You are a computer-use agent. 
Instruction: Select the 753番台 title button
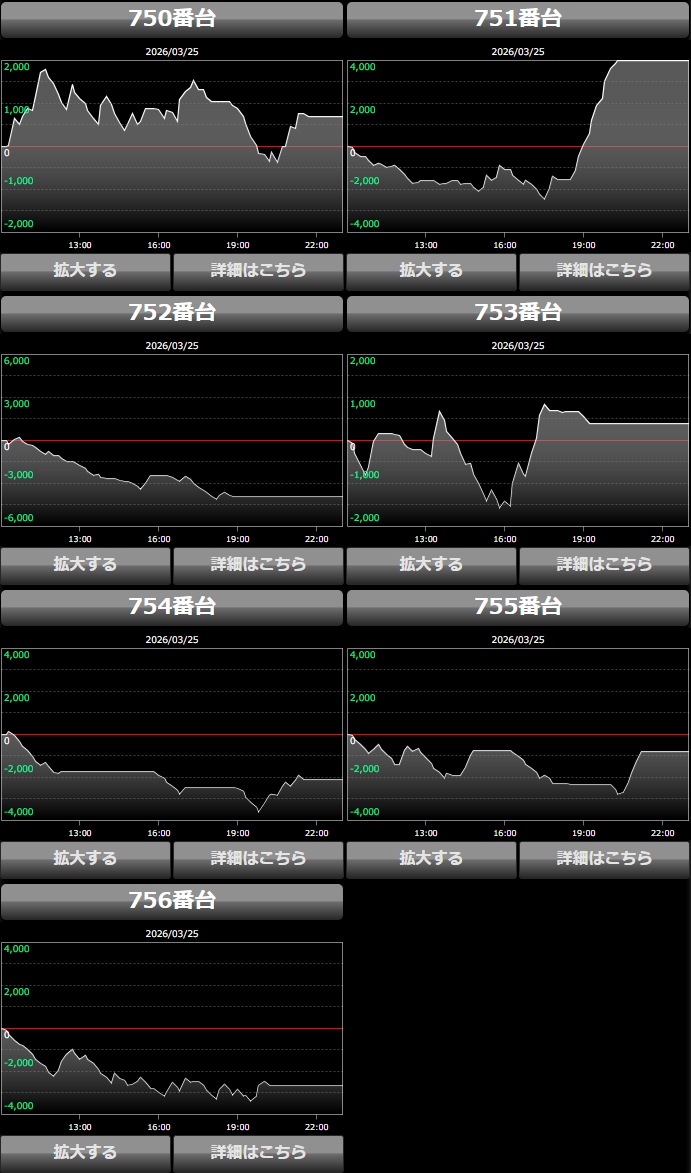click(x=518, y=313)
